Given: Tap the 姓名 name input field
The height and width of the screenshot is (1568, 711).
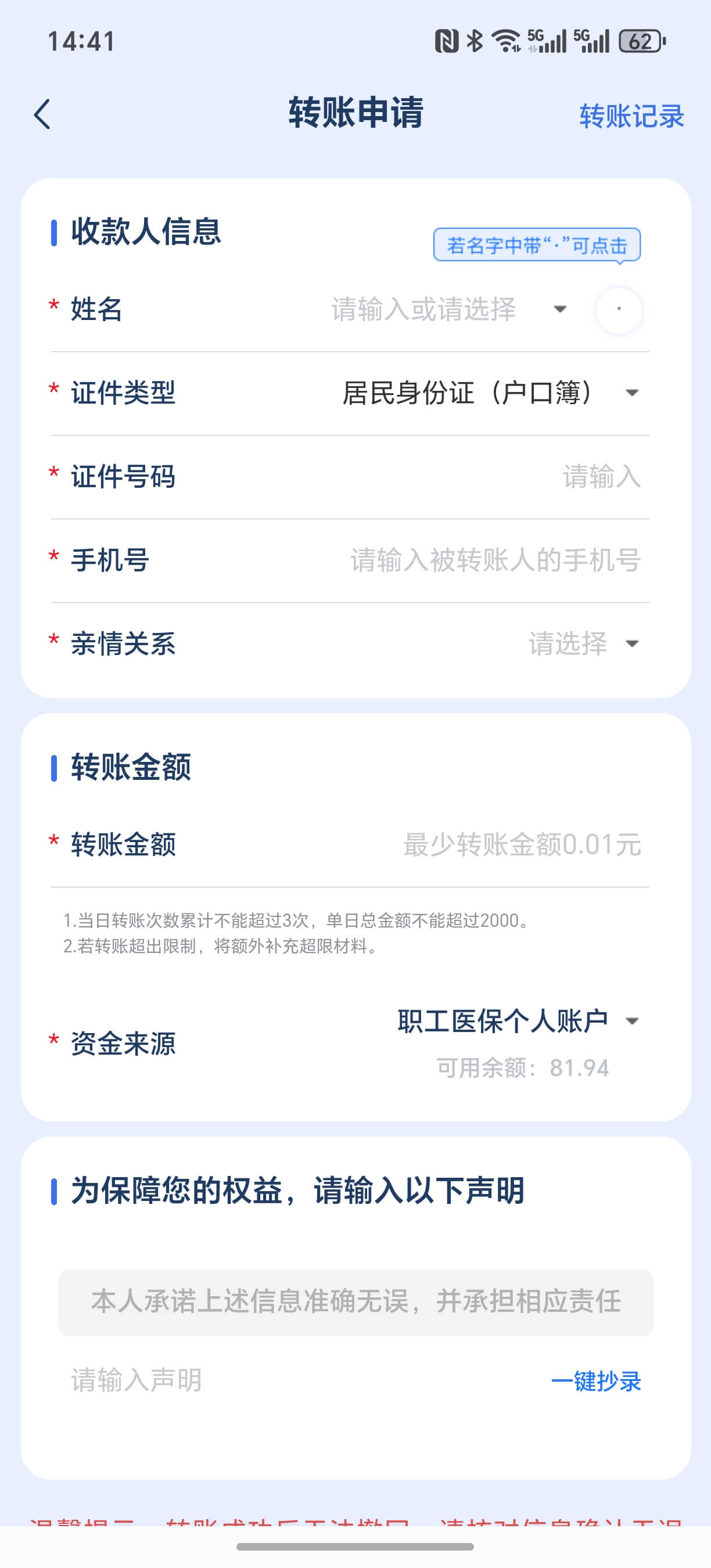Looking at the screenshot, I should pos(423,309).
